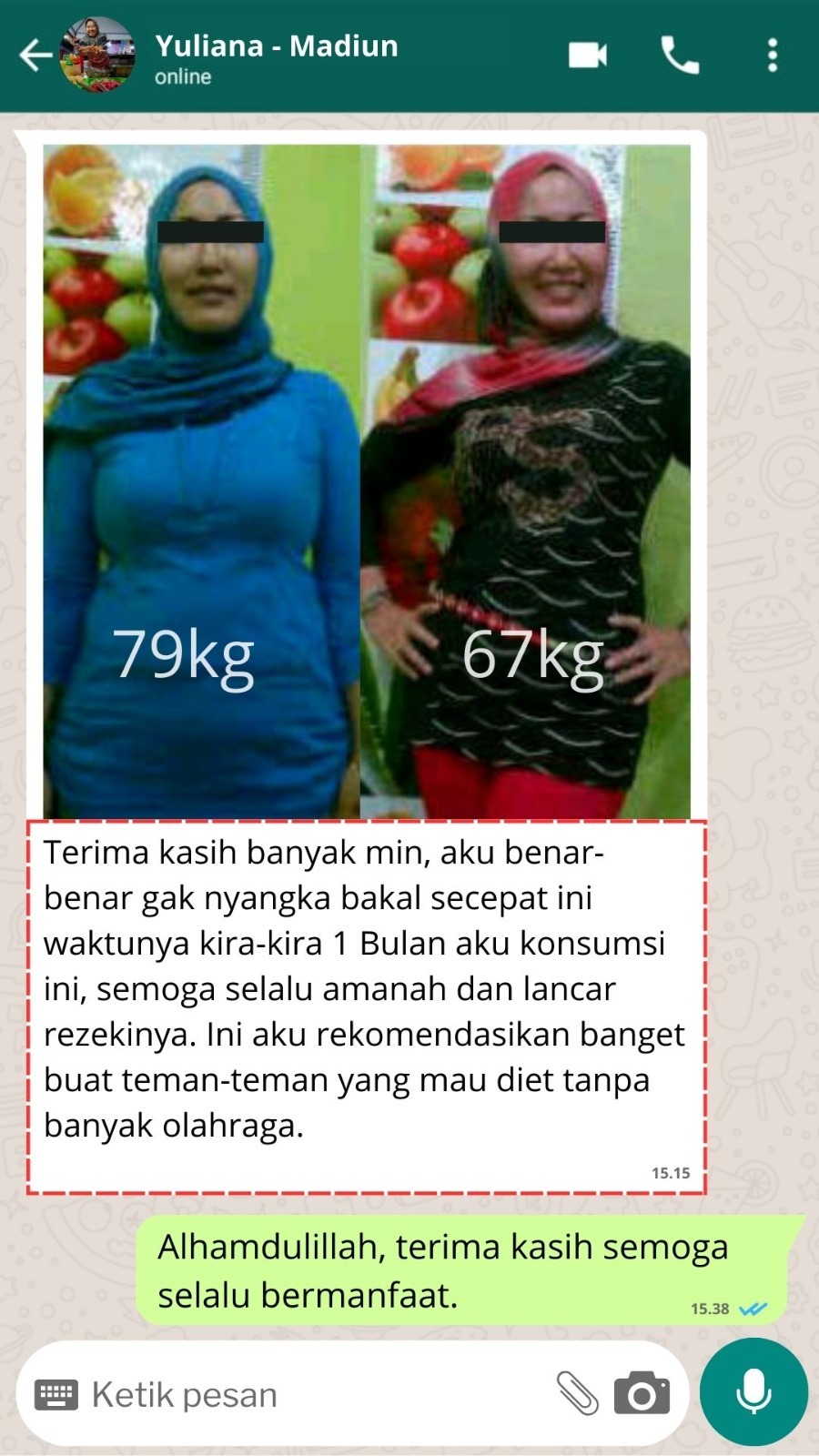The width and height of the screenshot is (819, 1456).
Task: Go back to the chat list
Action: pyautogui.click(x=35, y=56)
